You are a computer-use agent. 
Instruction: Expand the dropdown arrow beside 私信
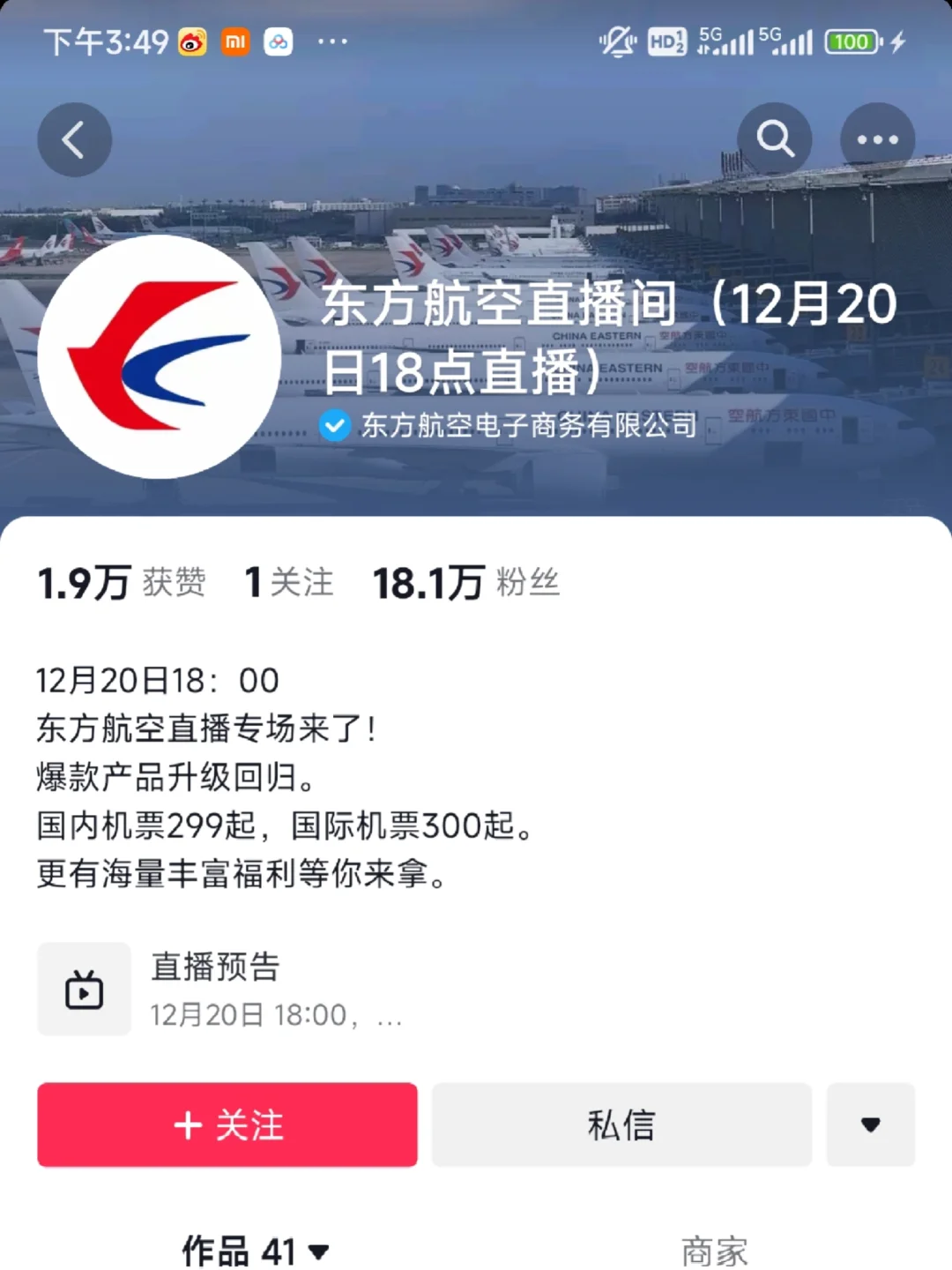coord(870,1124)
